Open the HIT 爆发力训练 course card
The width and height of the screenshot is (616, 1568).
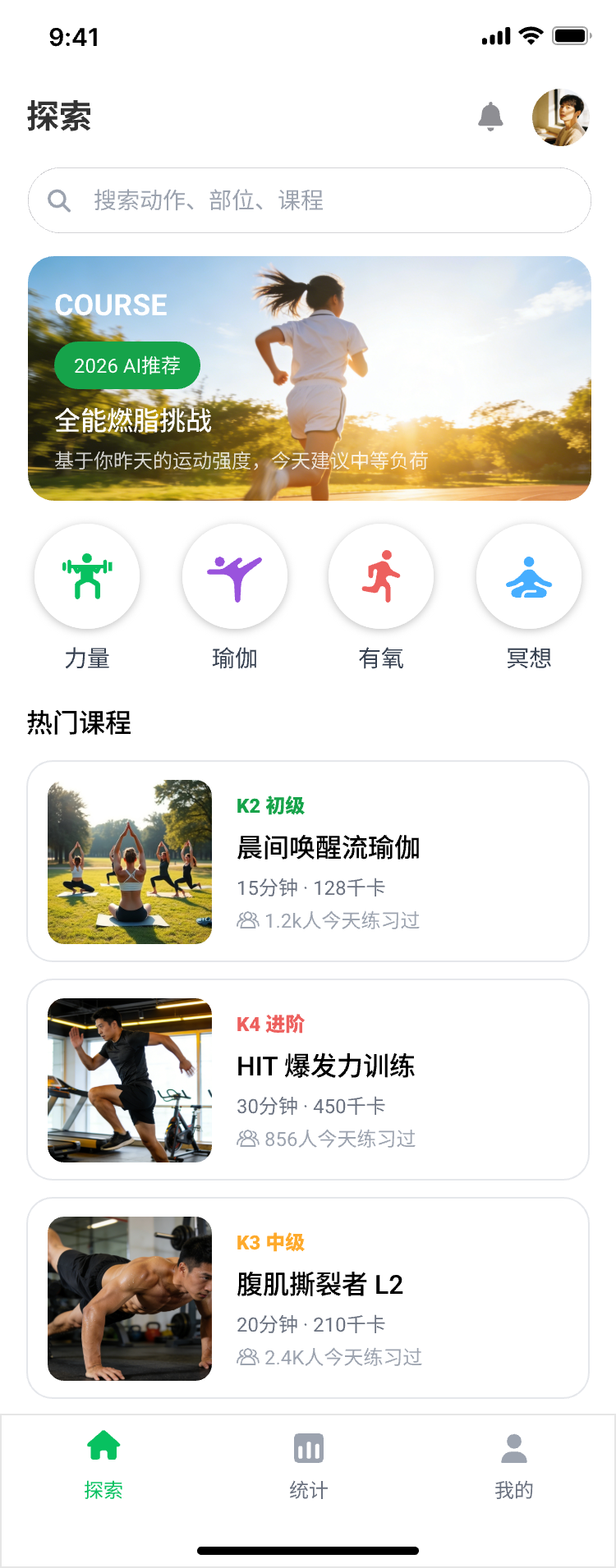tap(308, 1080)
